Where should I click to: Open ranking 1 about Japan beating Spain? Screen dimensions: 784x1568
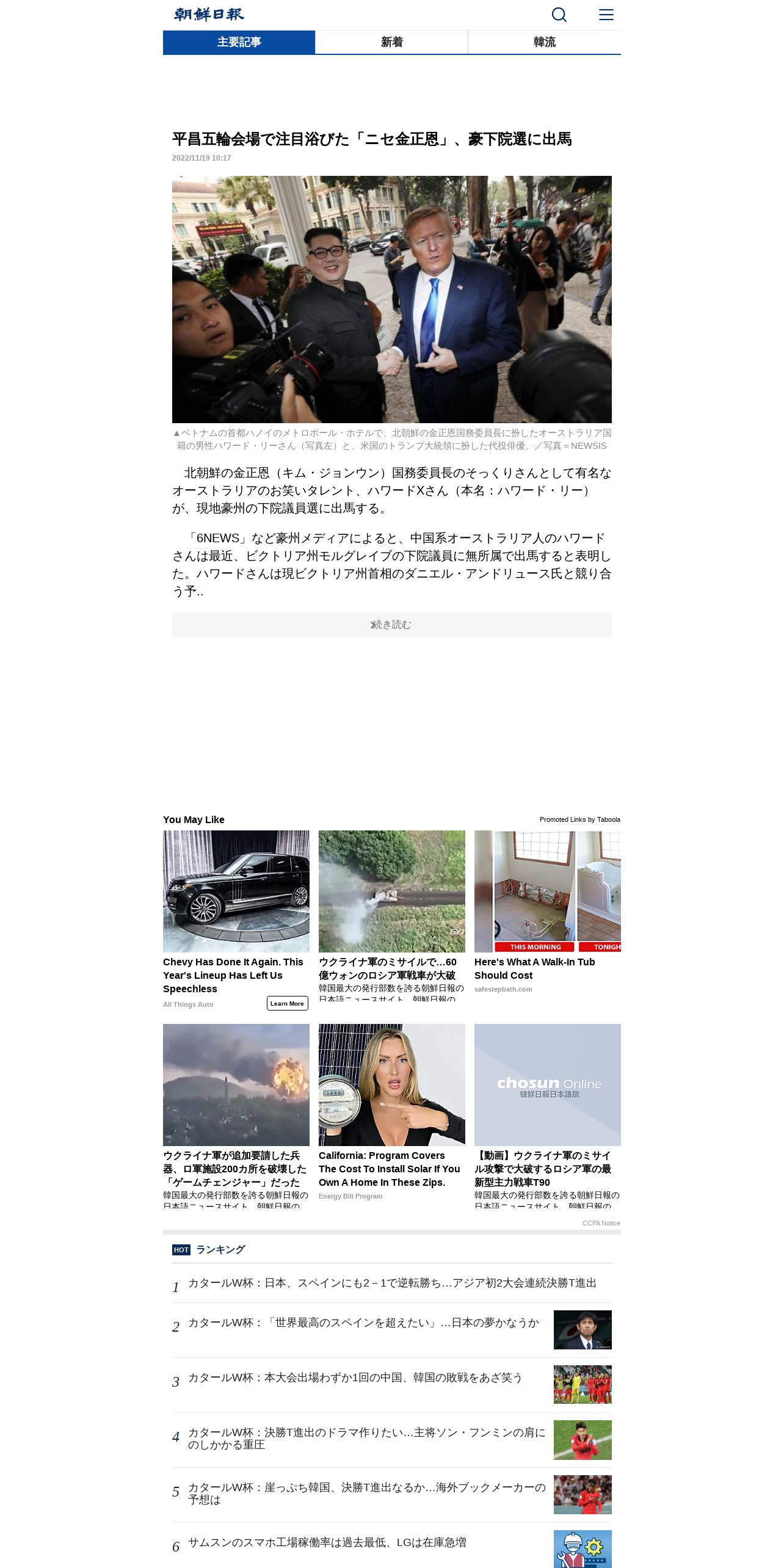(x=391, y=1283)
